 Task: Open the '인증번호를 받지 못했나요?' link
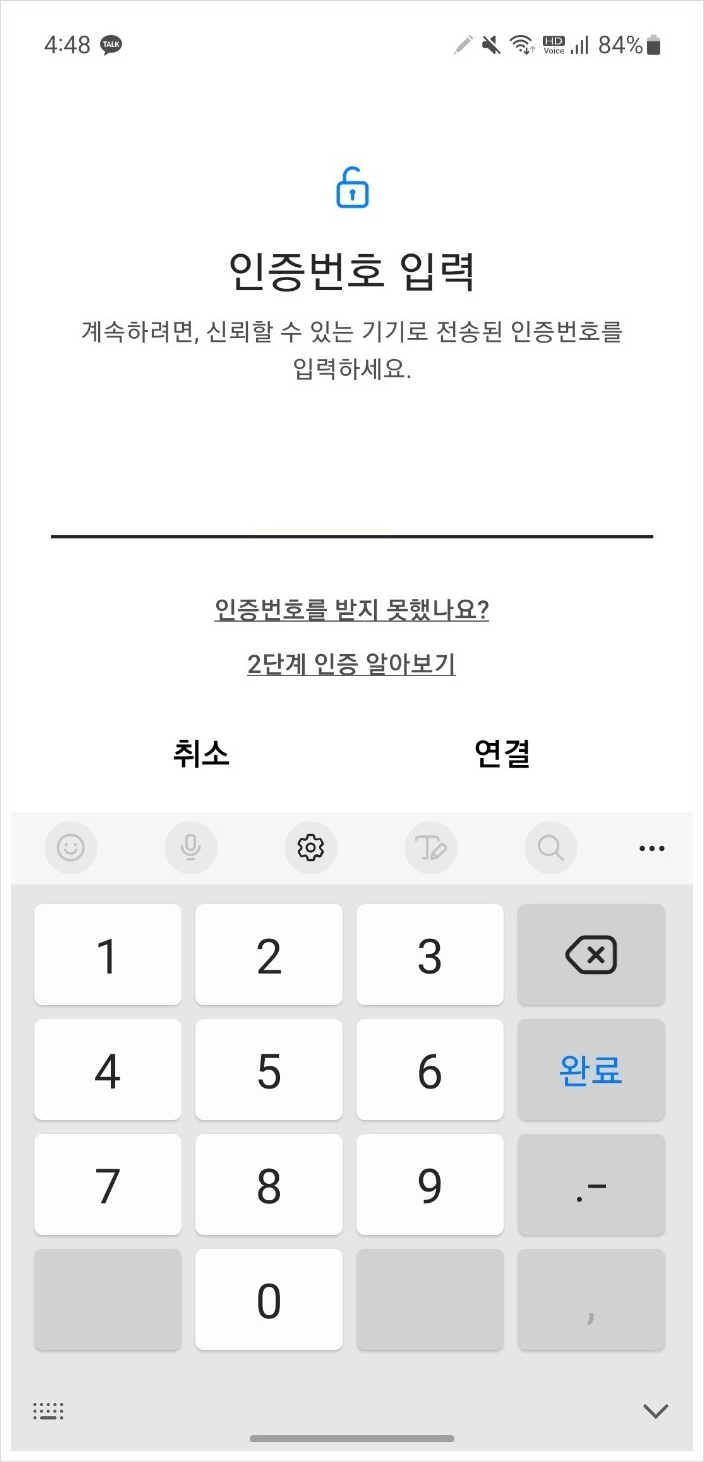point(352,610)
